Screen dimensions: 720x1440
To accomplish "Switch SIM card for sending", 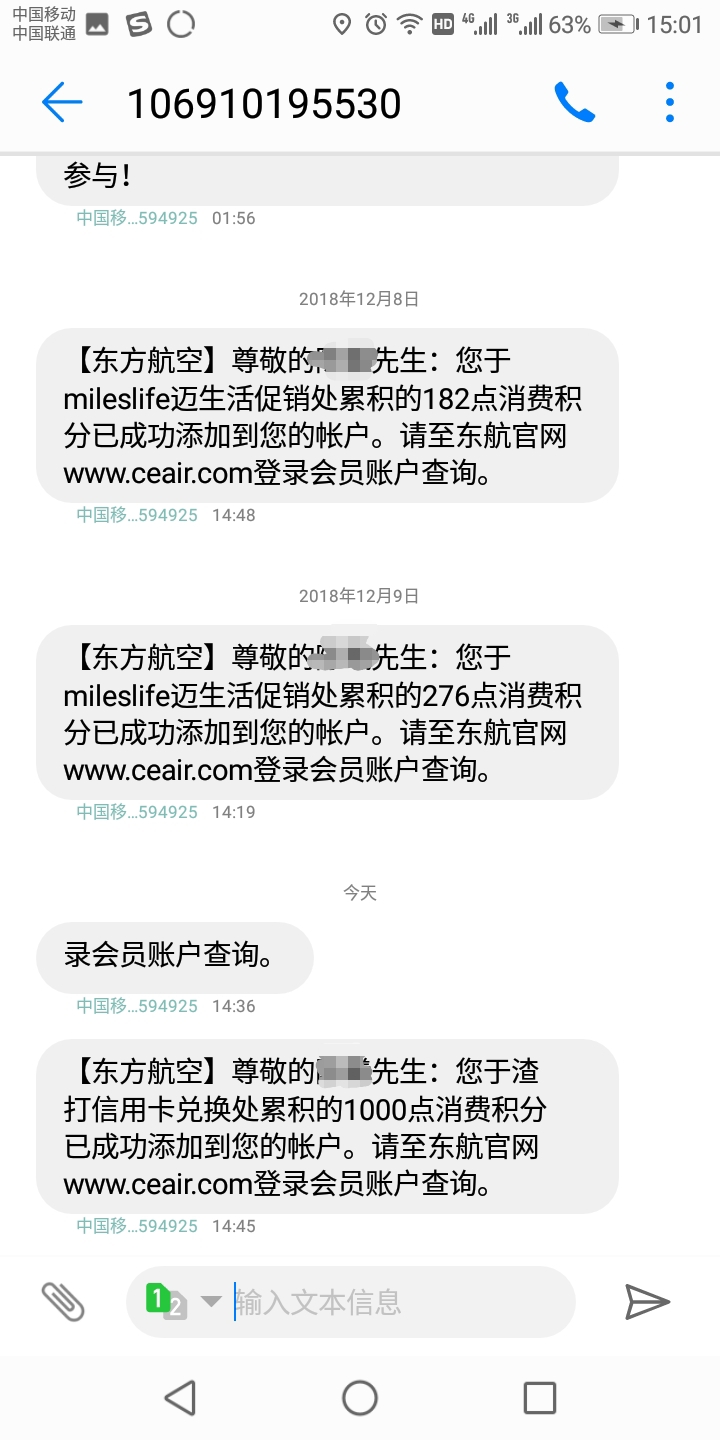I will [184, 1301].
